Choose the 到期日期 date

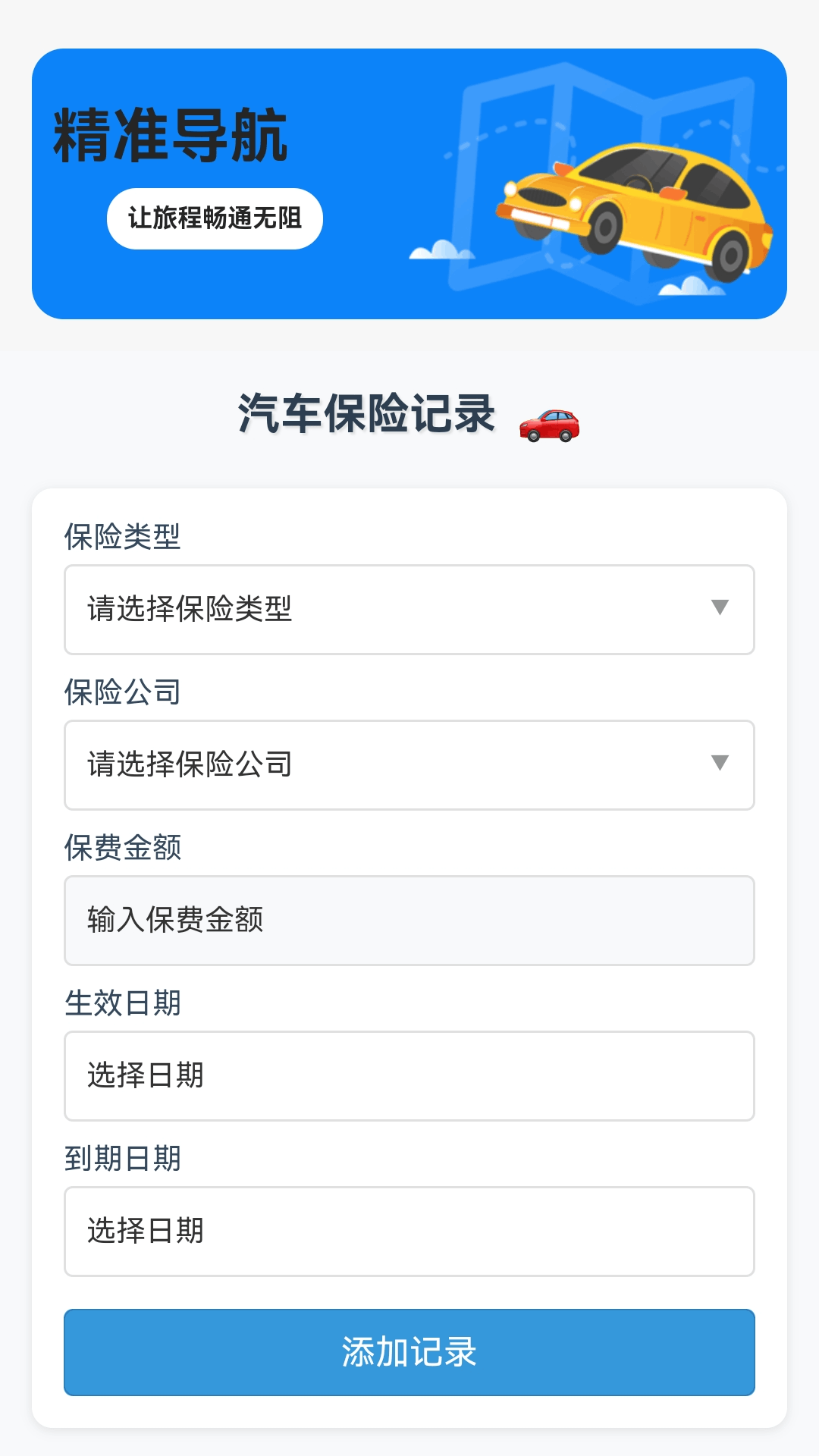409,1232
